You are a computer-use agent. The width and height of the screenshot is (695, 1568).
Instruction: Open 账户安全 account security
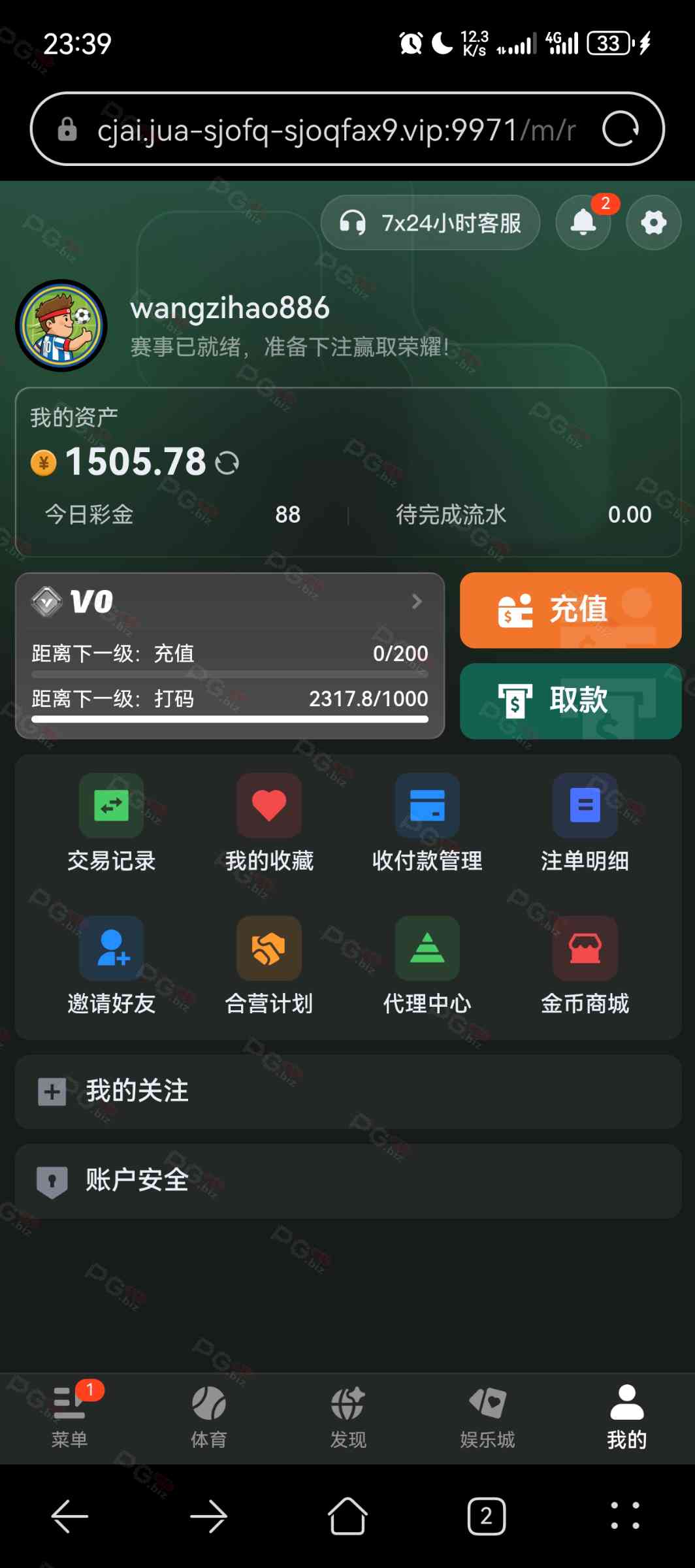347,1181
